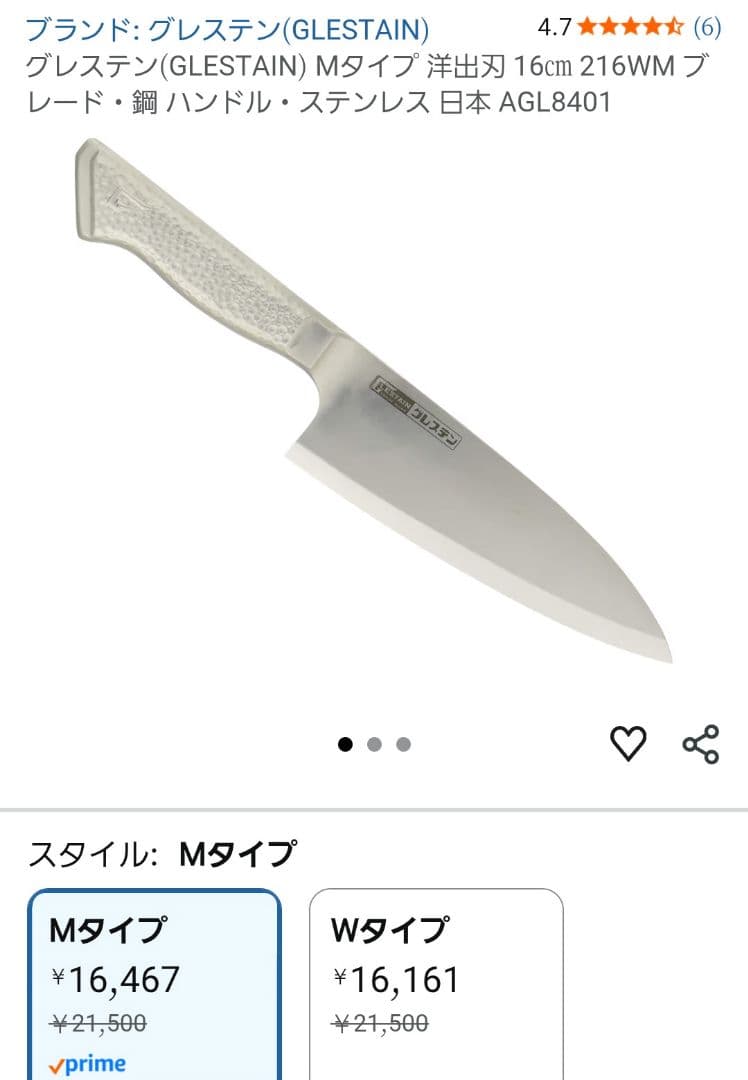This screenshot has height=1080, width=748.
Task: Toggle the wishlist heart on the knife
Action: click(628, 741)
